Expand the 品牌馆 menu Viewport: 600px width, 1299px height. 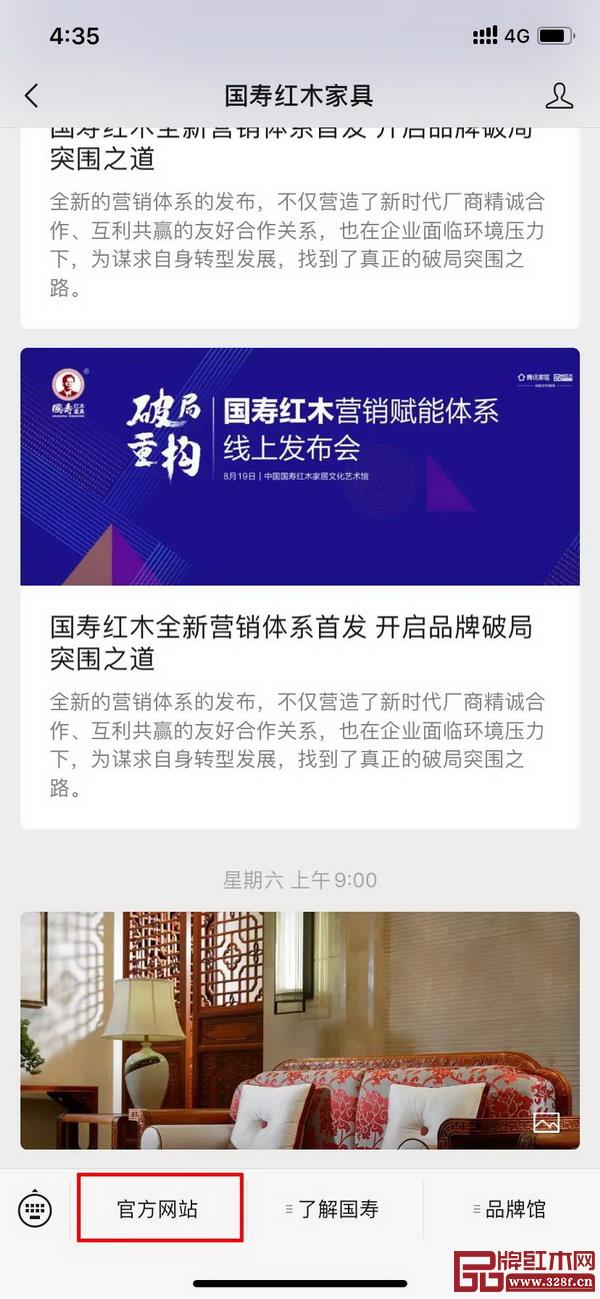point(511,1209)
